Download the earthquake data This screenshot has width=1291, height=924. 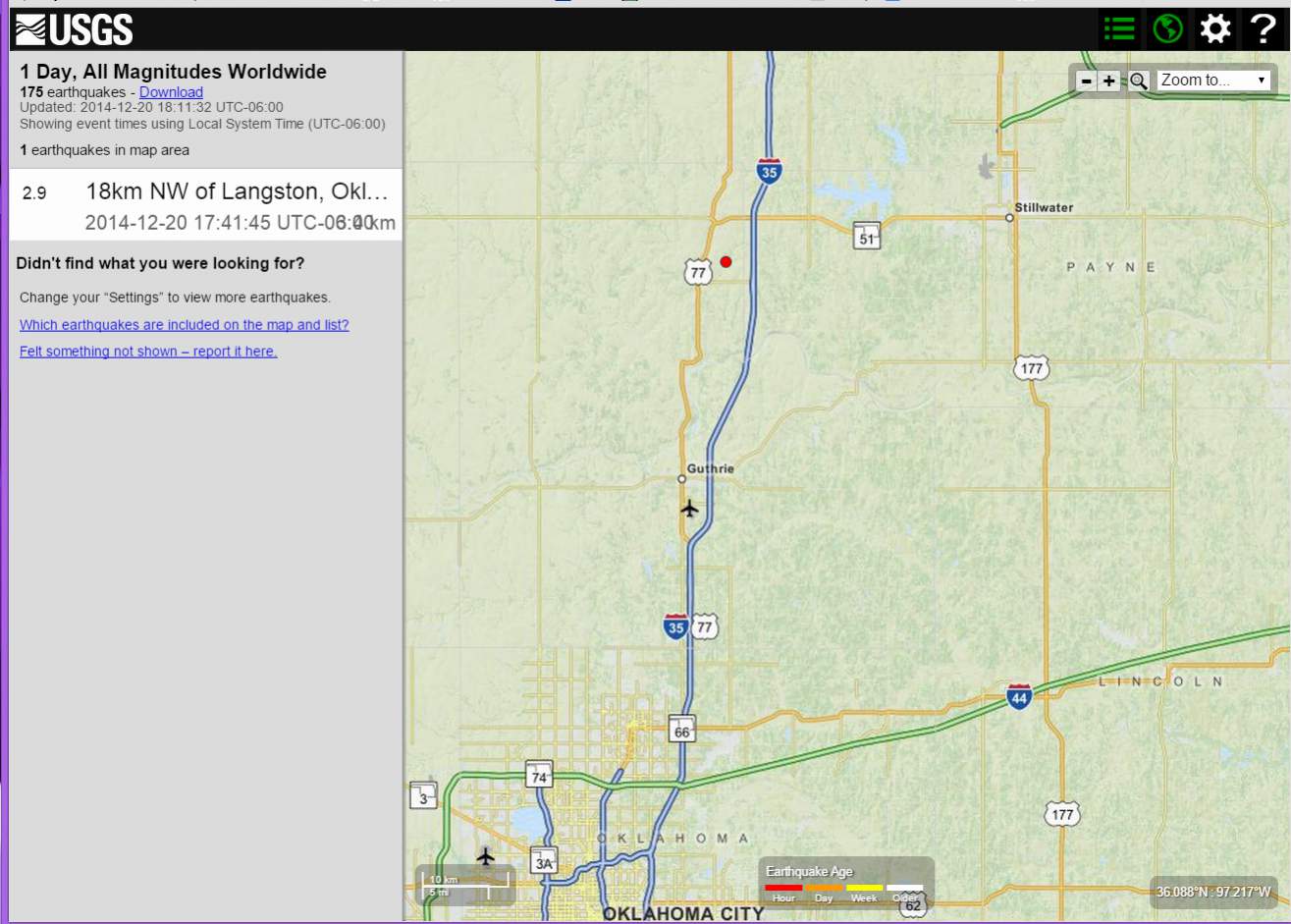coord(171,92)
